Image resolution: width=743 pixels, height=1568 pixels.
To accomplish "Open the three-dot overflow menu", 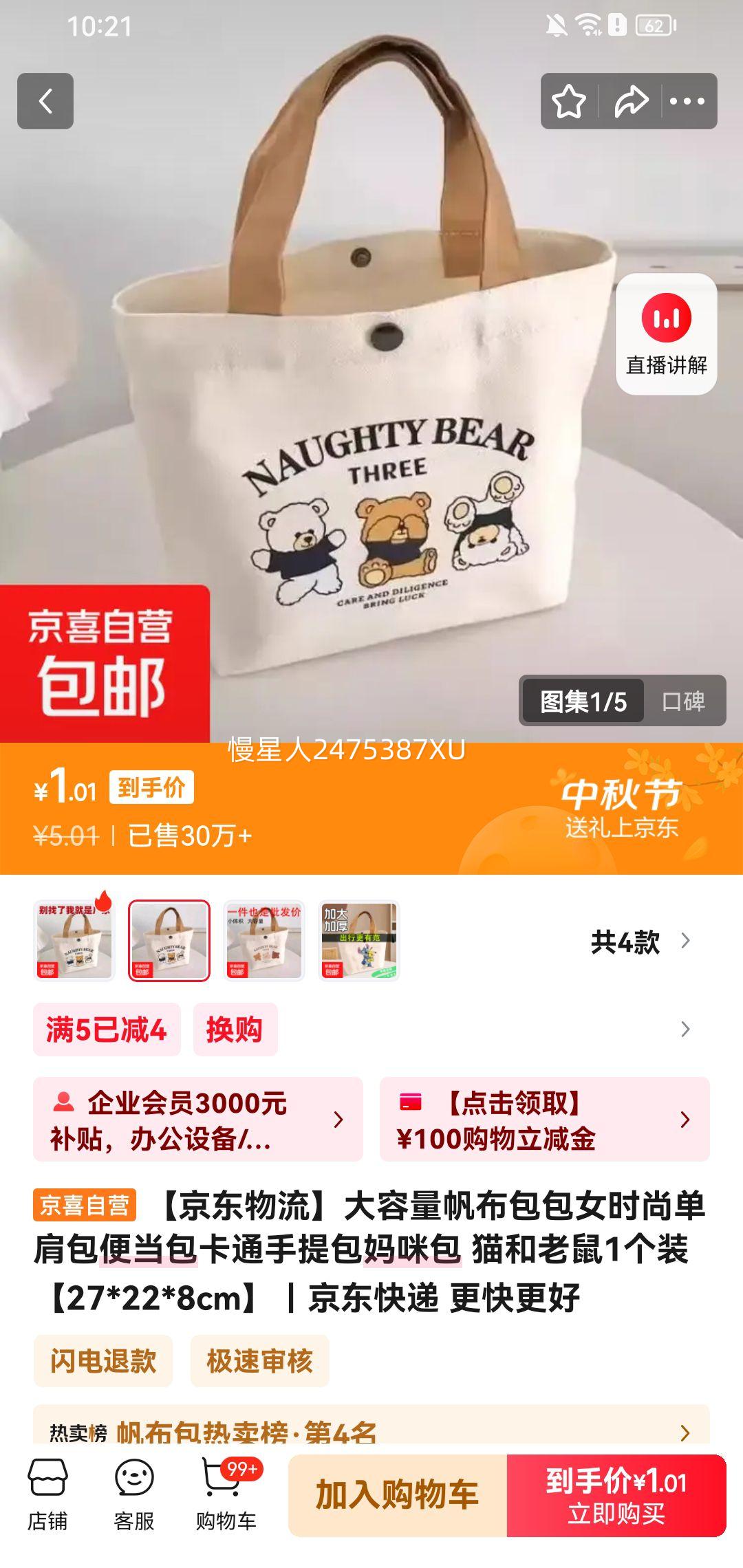I will point(687,101).
